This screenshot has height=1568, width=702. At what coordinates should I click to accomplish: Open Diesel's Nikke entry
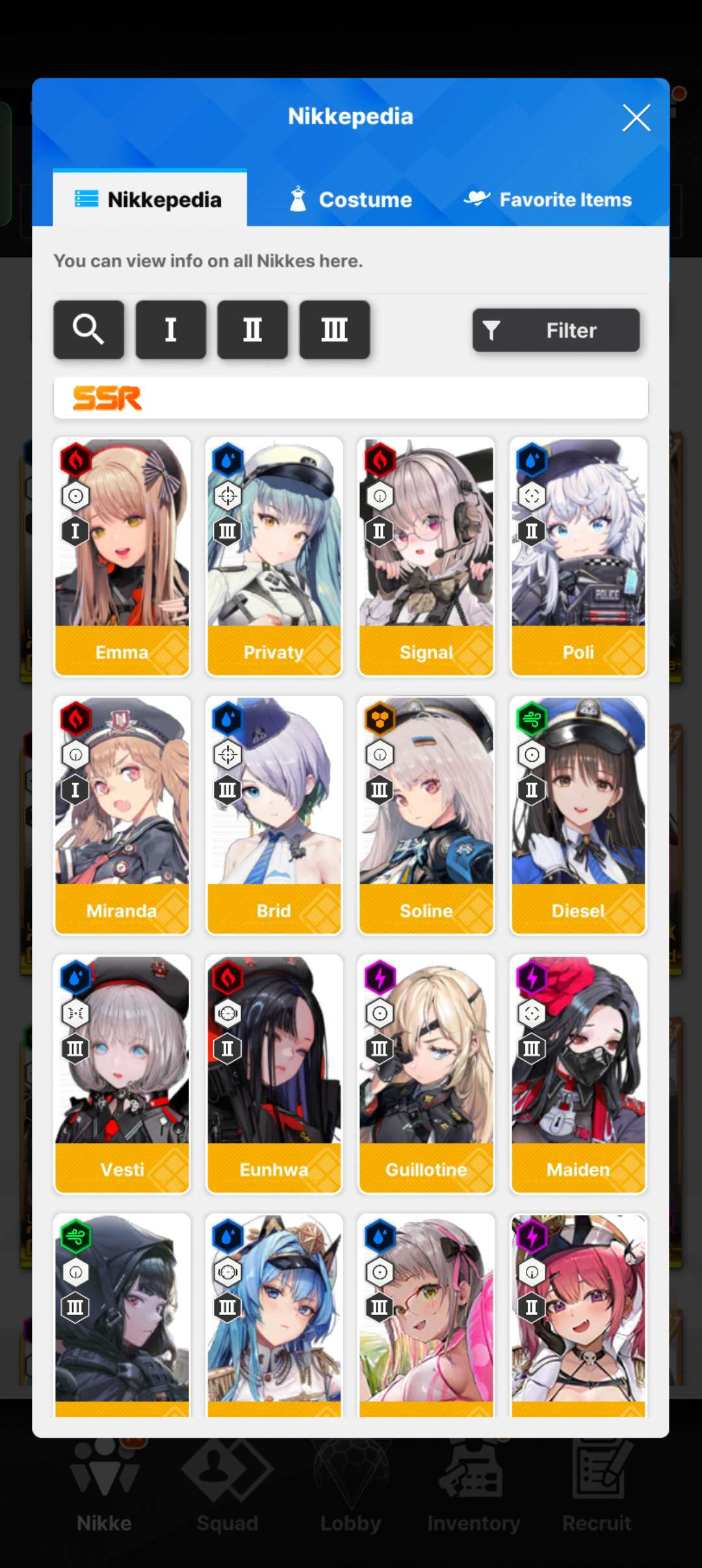point(578,815)
